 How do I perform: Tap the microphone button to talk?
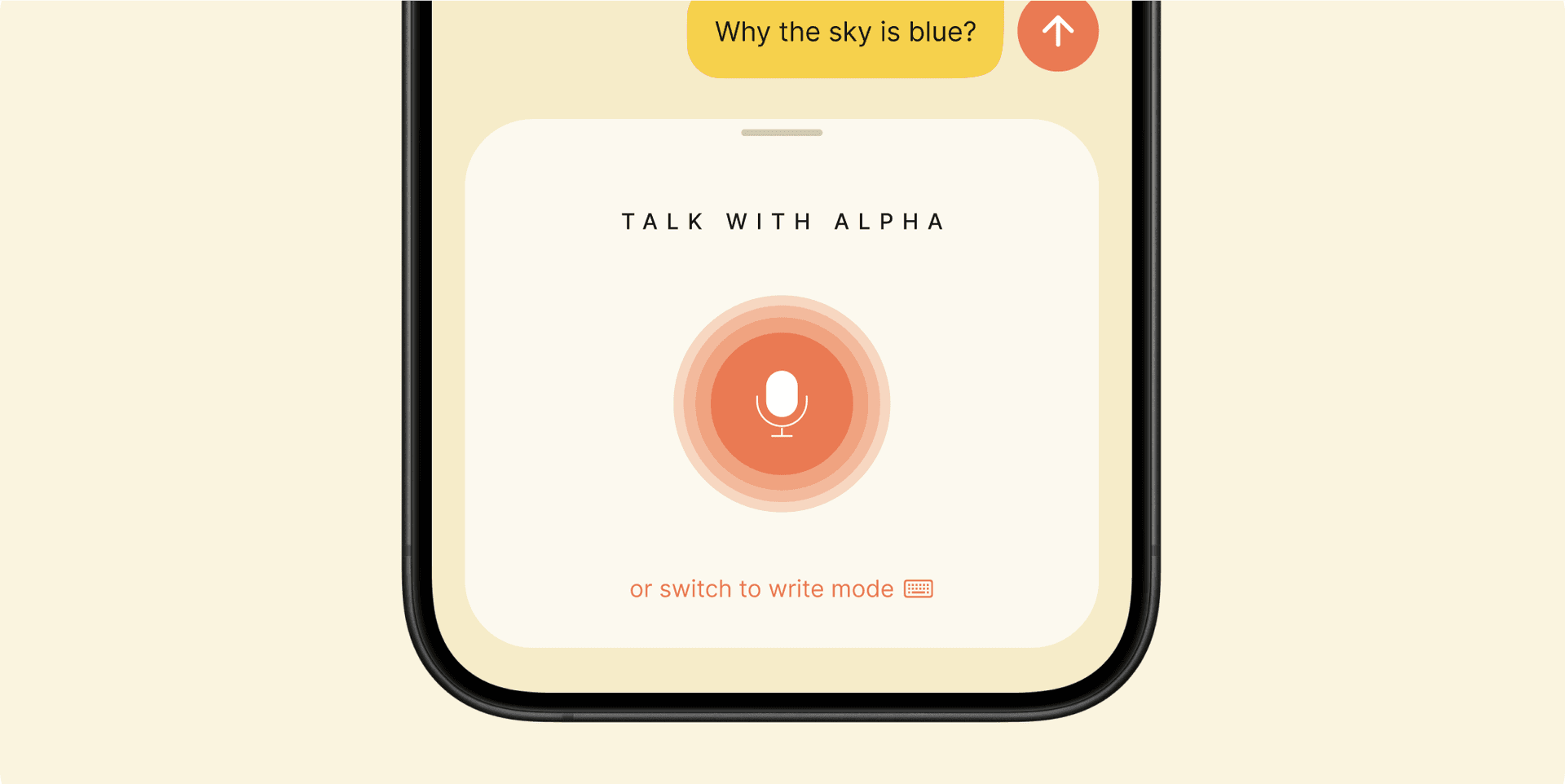(x=782, y=404)
